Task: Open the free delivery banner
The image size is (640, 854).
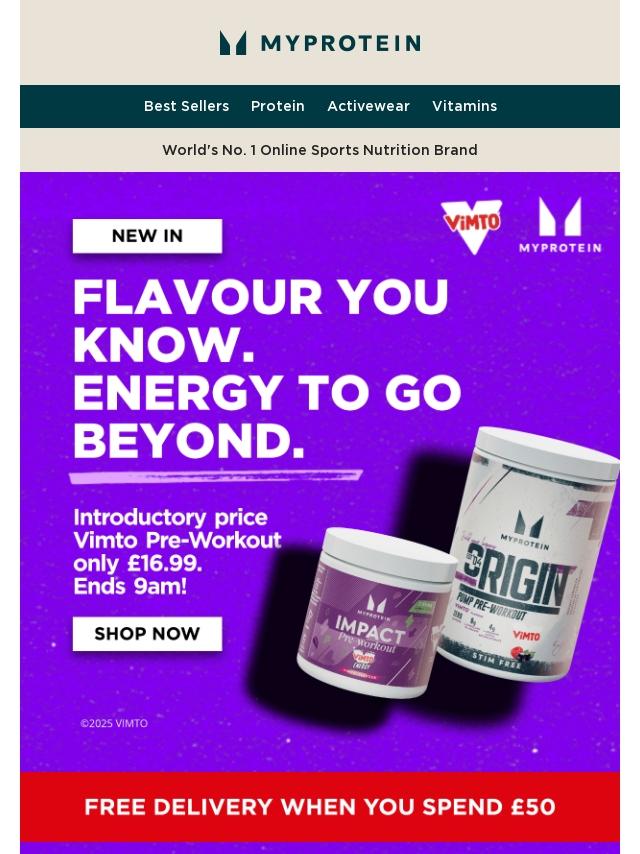Action: pos(320,807)
